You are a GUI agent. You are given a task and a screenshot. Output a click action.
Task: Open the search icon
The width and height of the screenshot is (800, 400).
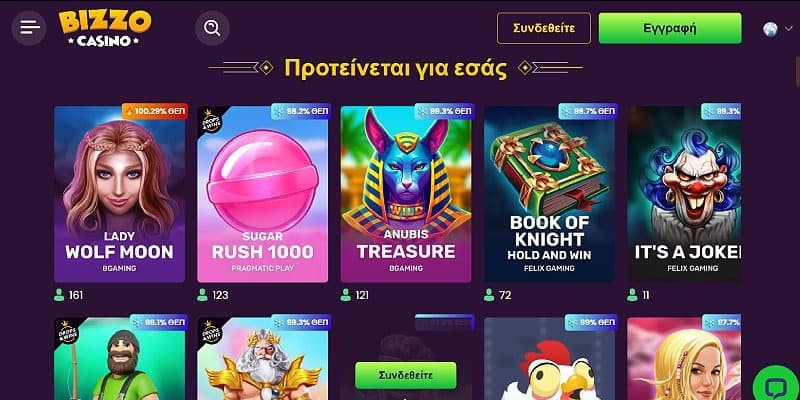[x=211, y=28]
